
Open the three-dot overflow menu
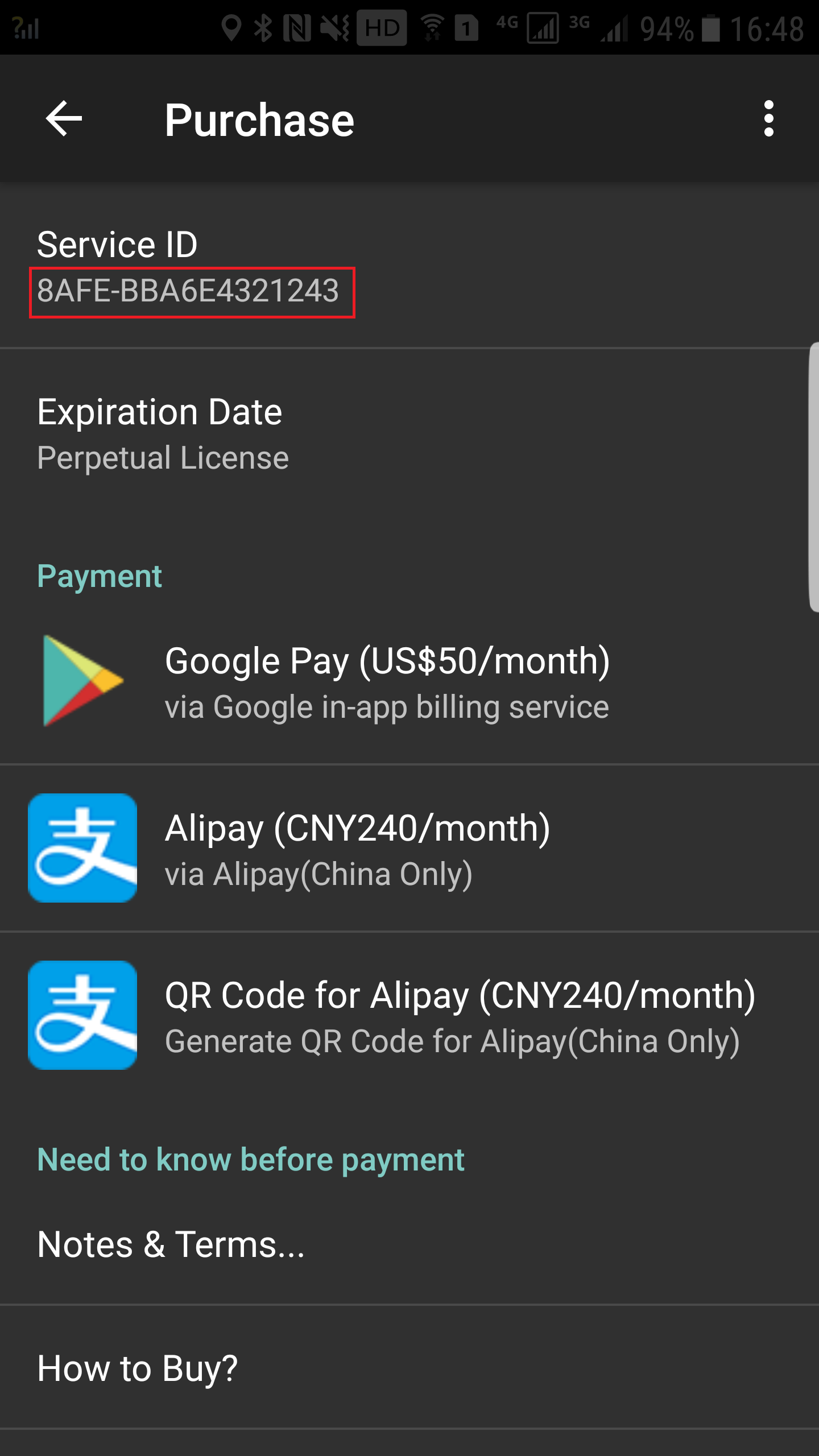(769, 119)
